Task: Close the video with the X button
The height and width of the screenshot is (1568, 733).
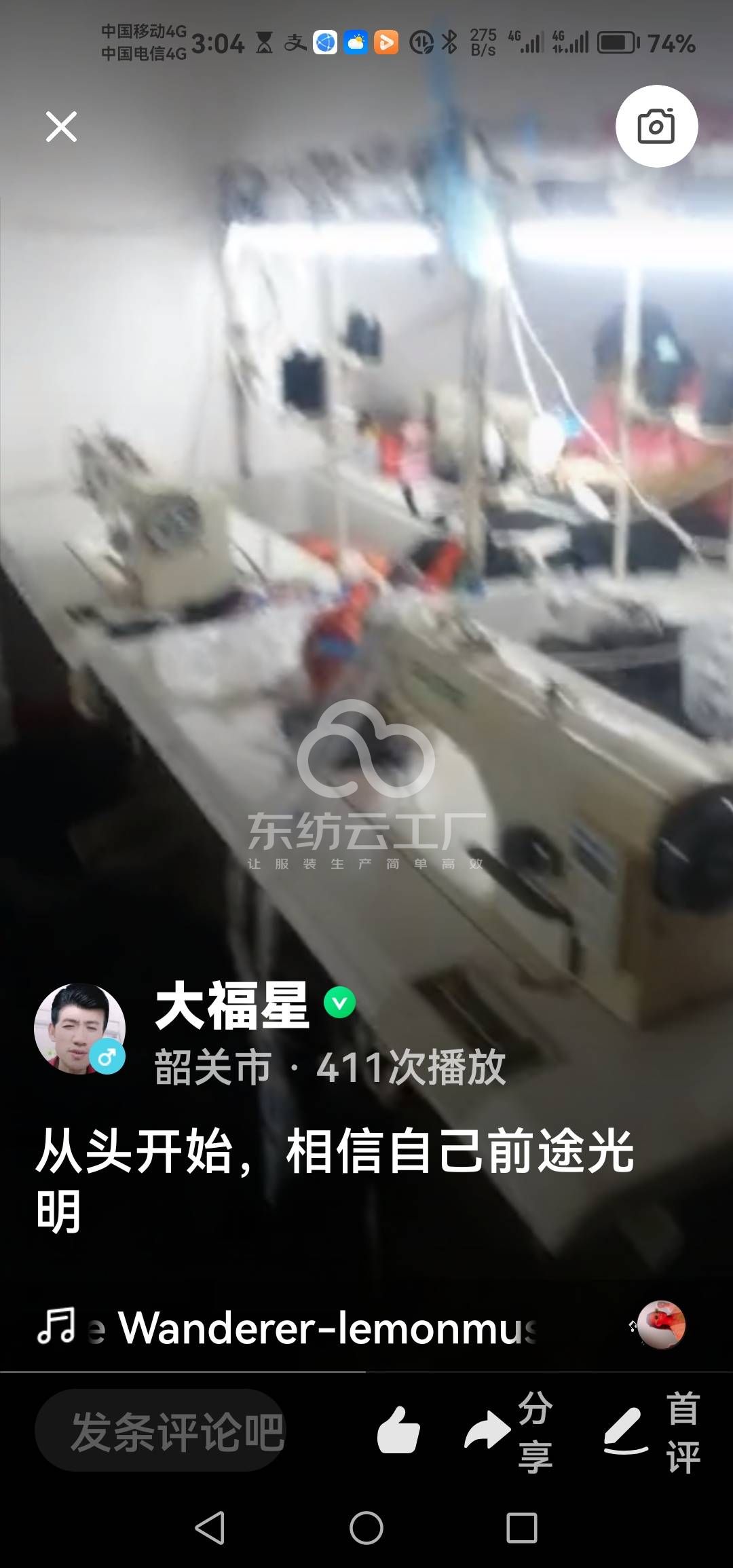Action: (61, 126)
